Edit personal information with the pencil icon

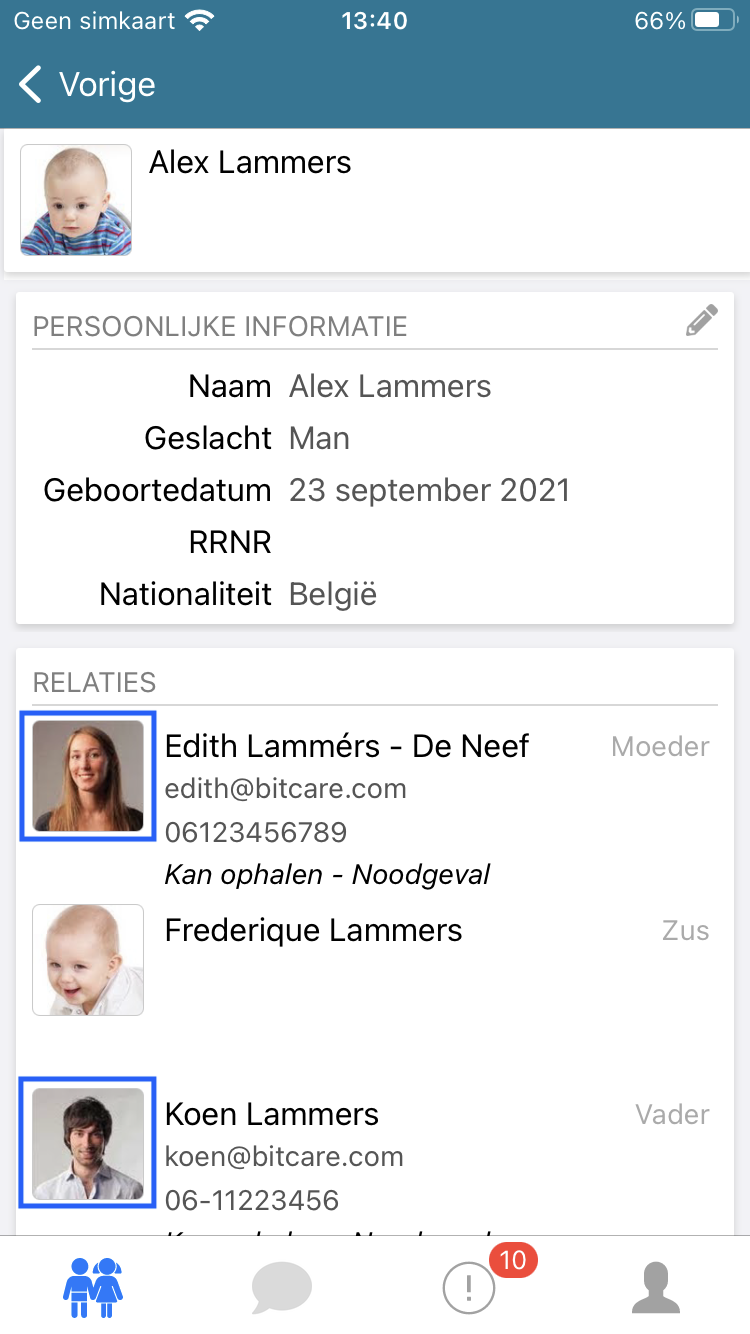tap(701, 321)
